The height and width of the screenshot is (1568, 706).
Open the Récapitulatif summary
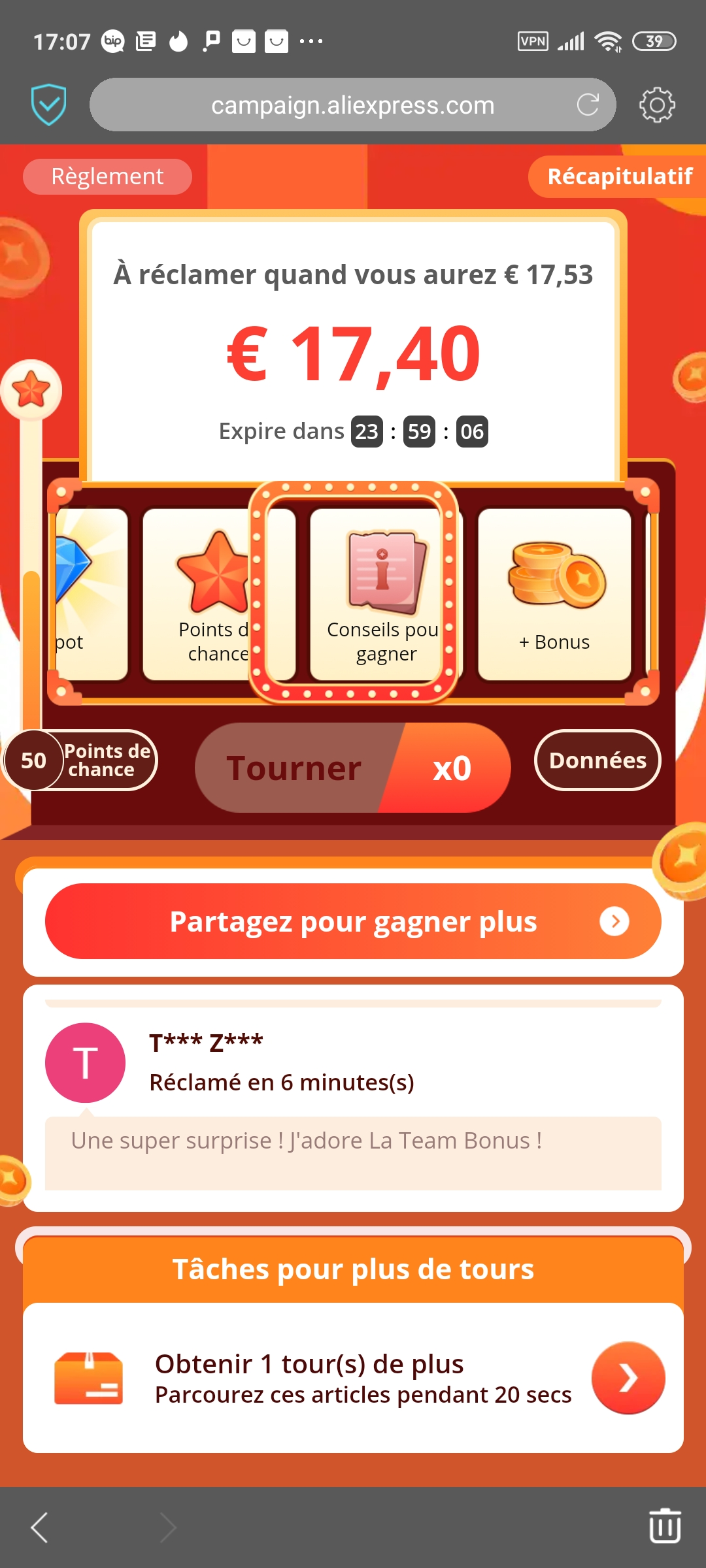click(x=617, y=176)
